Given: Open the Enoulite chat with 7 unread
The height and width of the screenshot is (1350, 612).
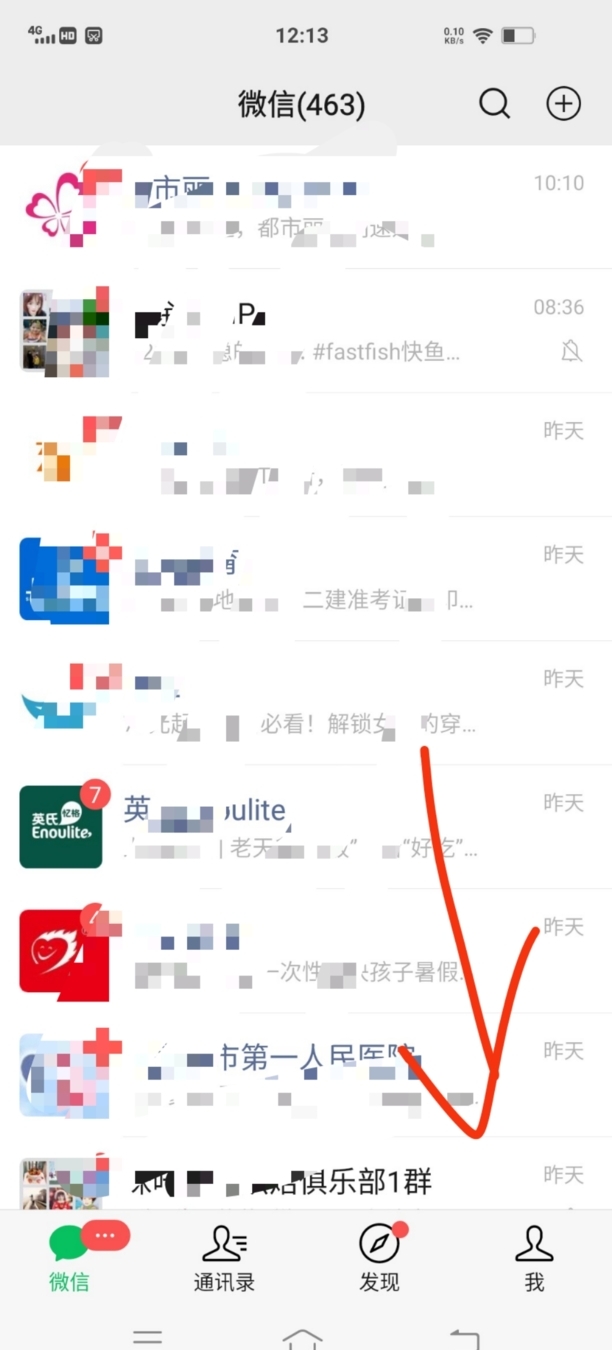Looking at the screenshot, I should click(x=306, y=827).
